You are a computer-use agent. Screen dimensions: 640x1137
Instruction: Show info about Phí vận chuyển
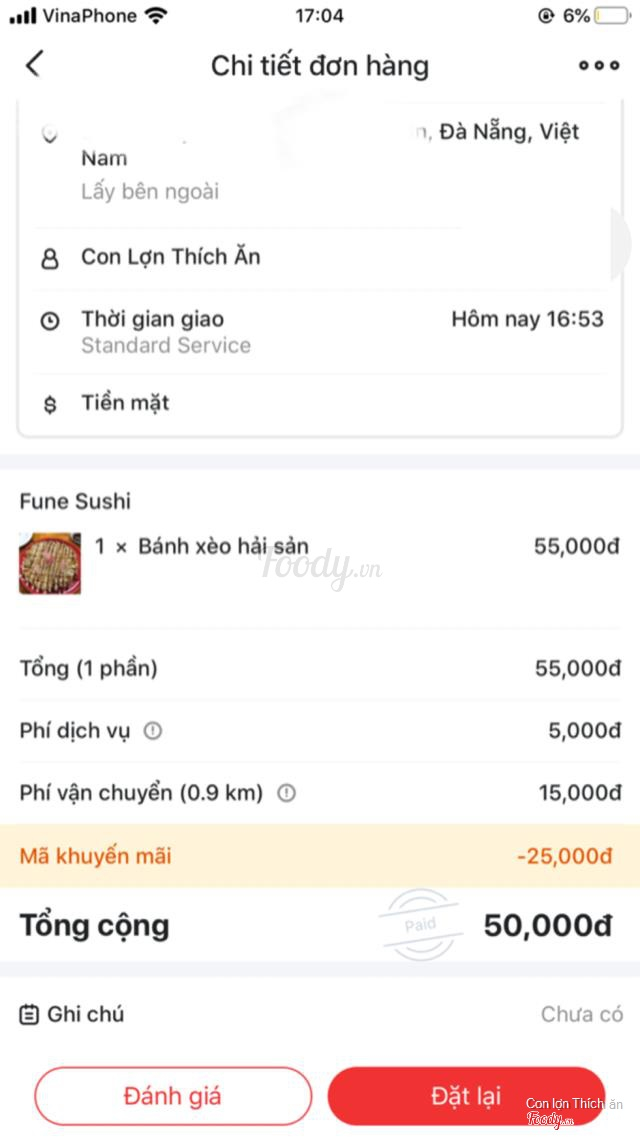pyautogui.click(x=286, y=793)
